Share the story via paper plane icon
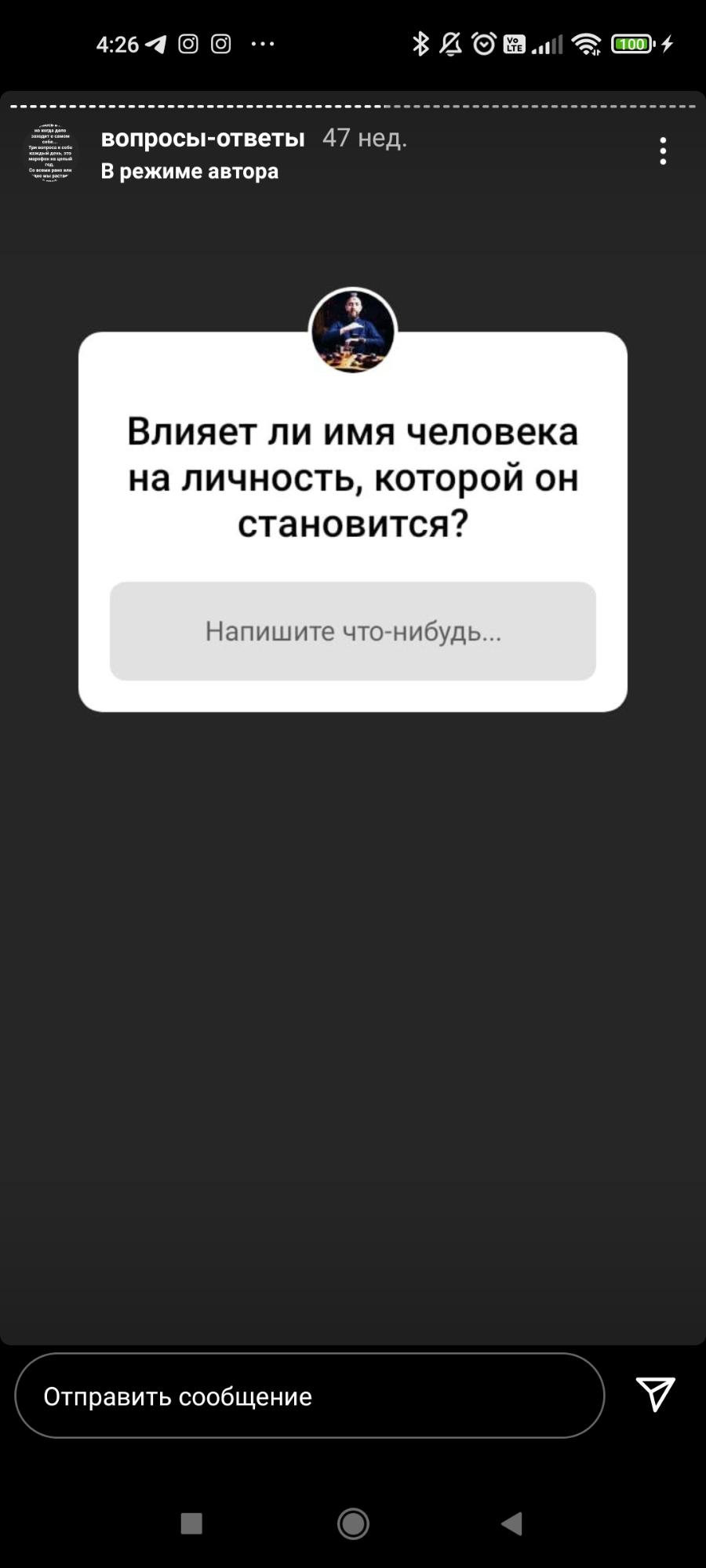706x1568 pixels. (655, 1395)
